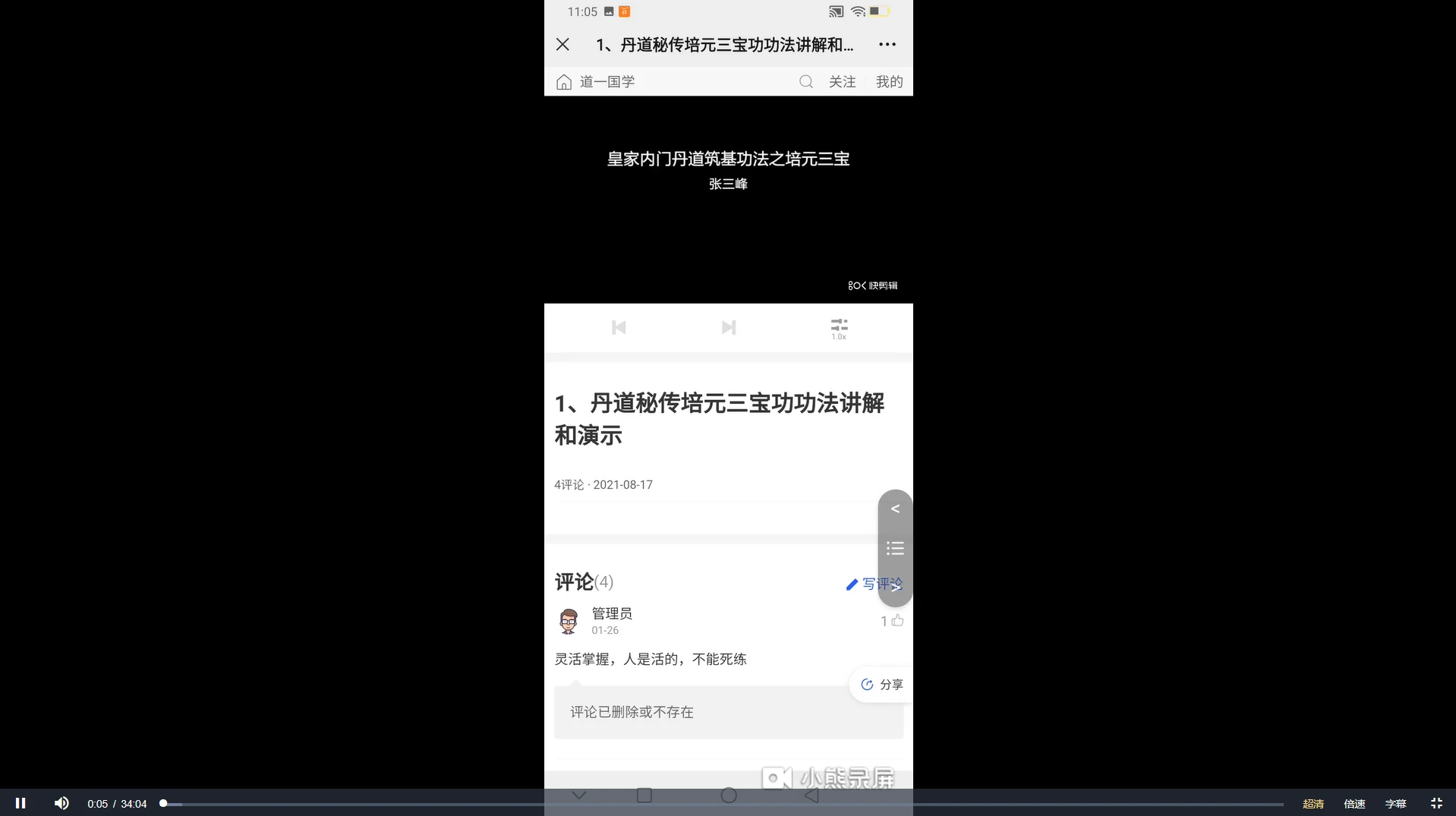This screenshot has height=816, width=1456.
Task: Seek on the video progress bar
Action: [721, 804]
